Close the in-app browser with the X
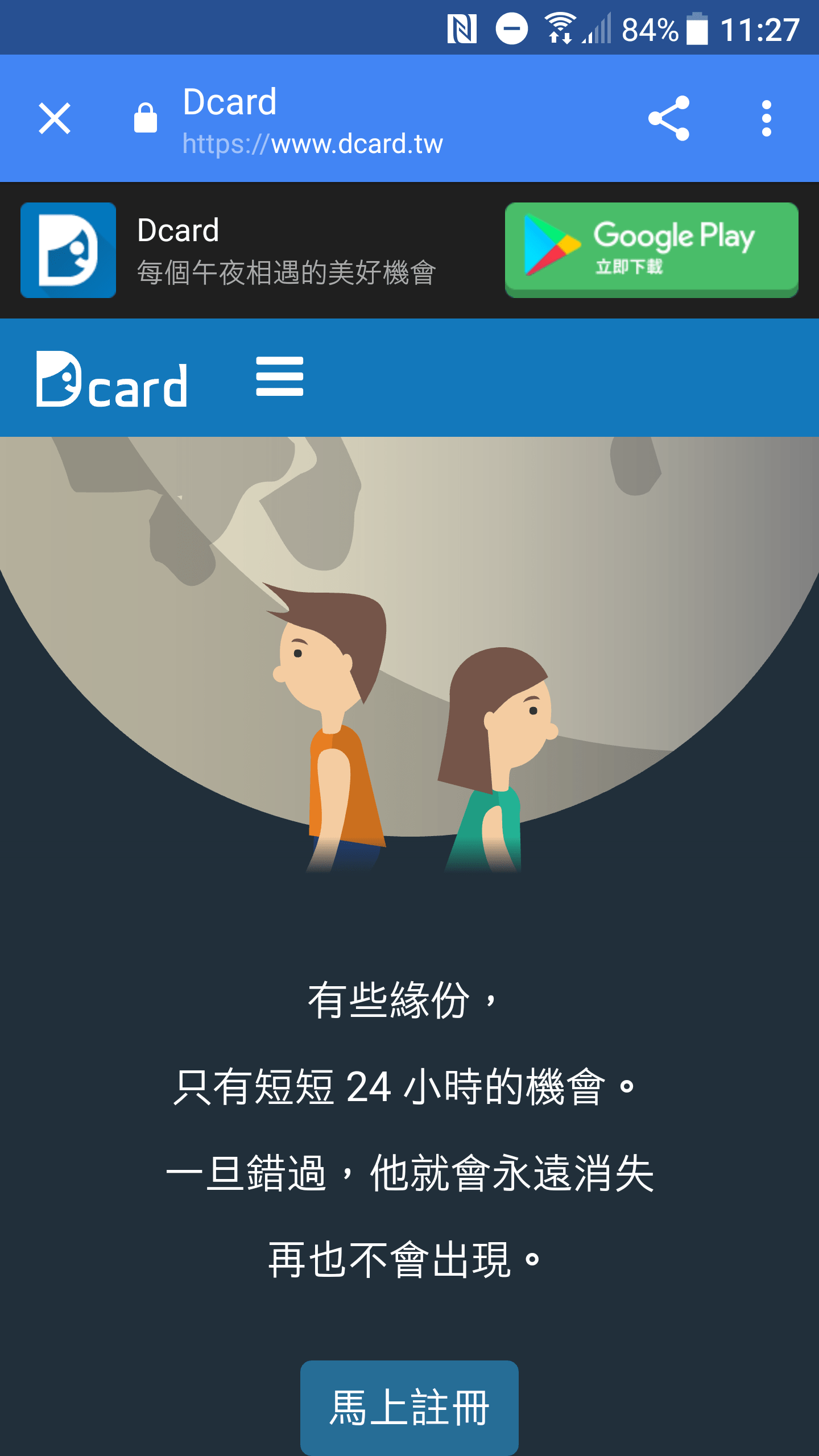Screen dimensions: 819x1456 55,118
